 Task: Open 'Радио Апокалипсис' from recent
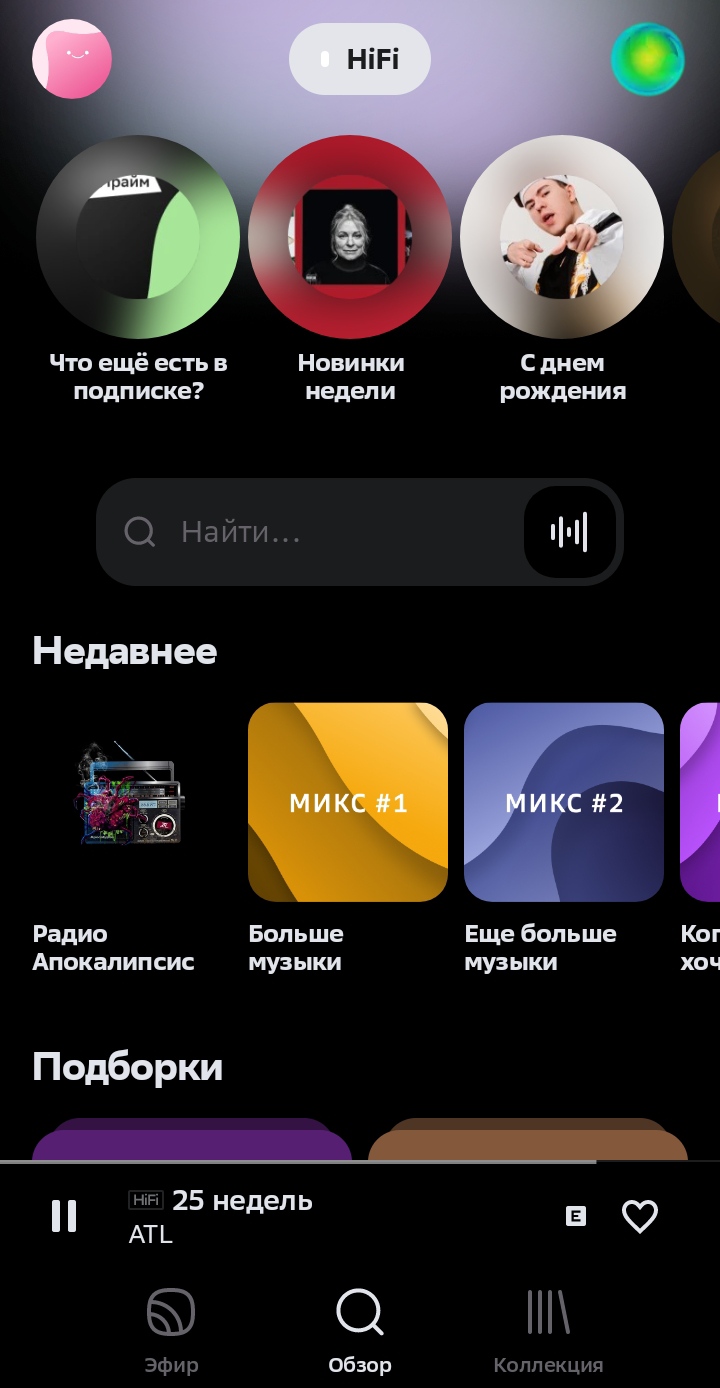point(130,802)
